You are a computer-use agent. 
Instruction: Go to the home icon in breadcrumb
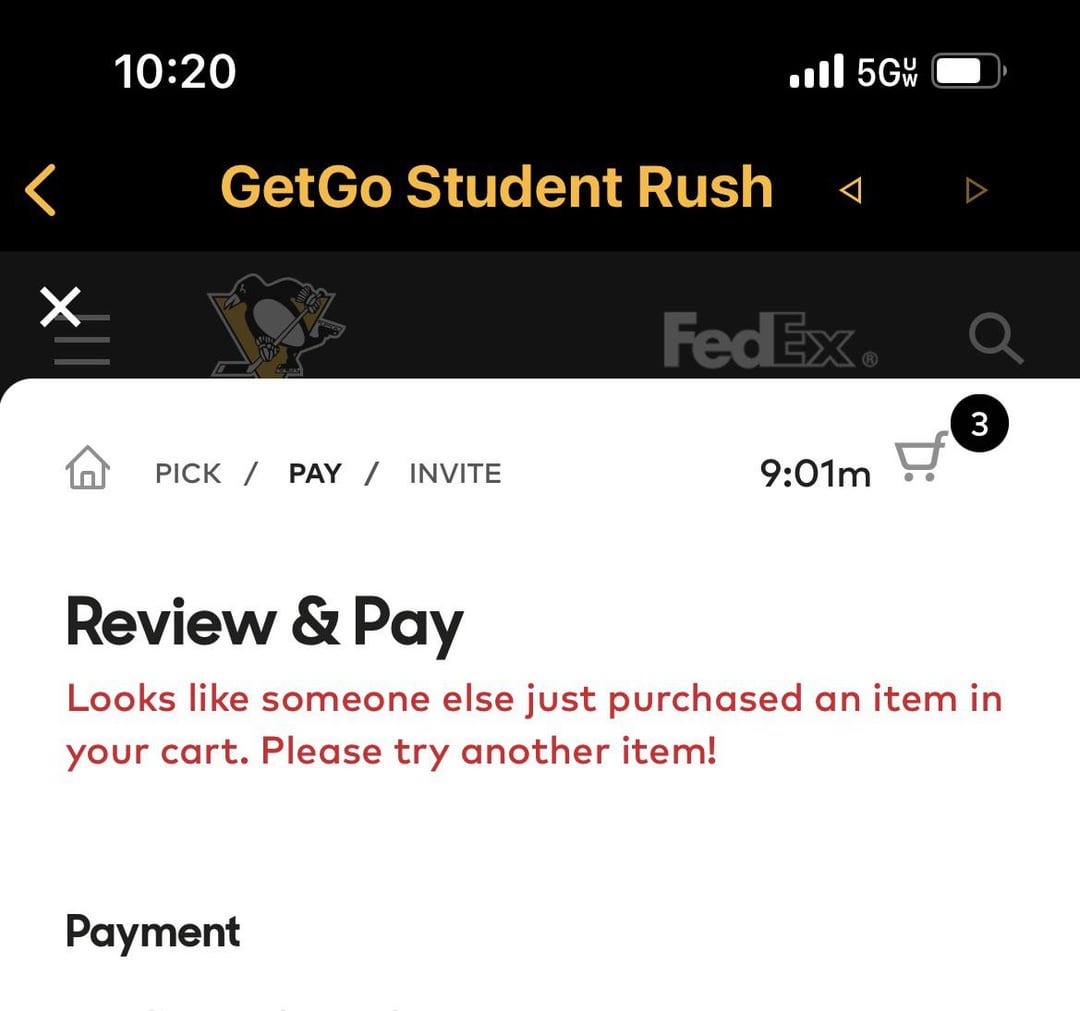point(88,468)
